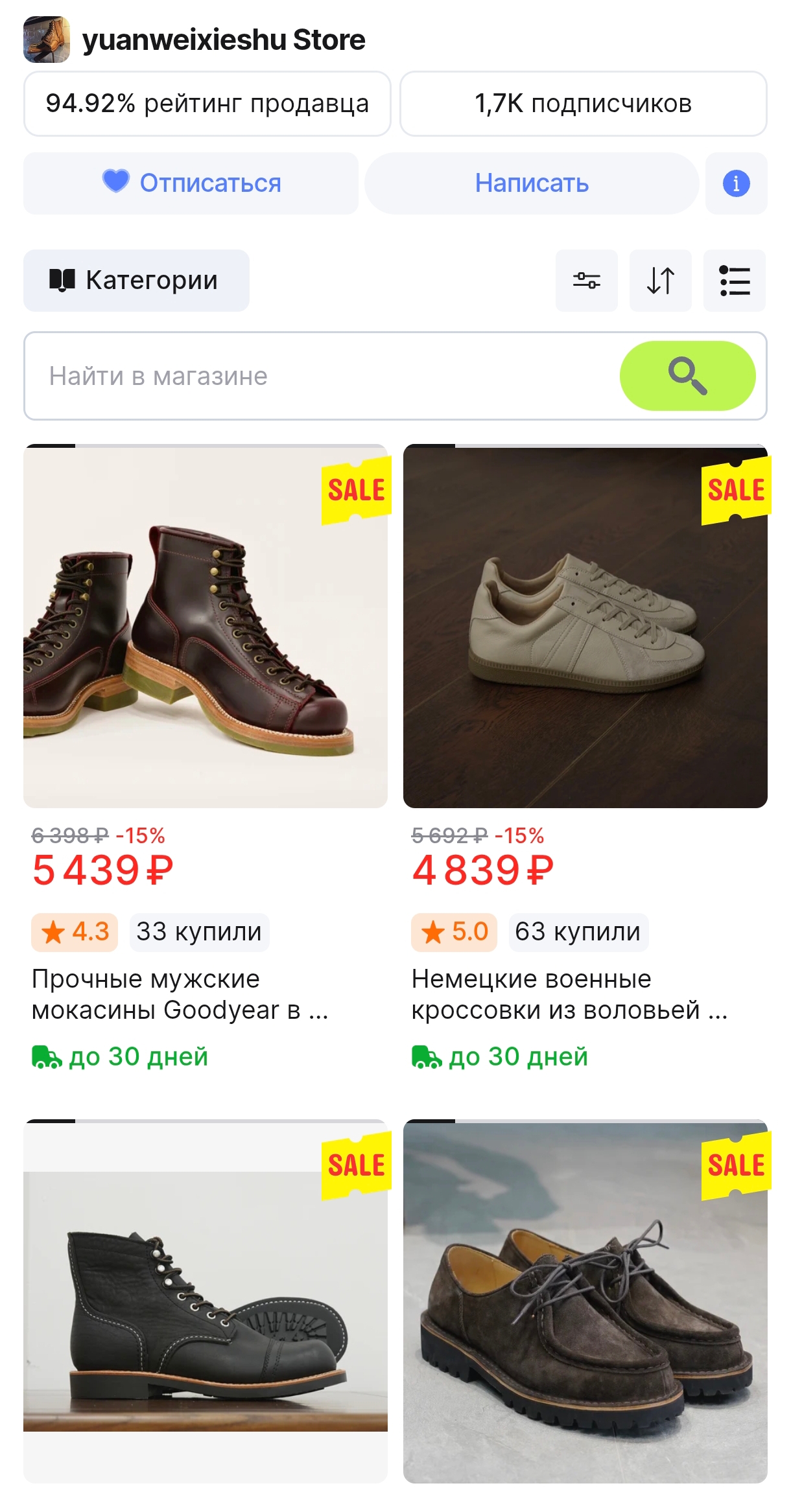Image resolution: width=791 pixels, height=1512 pixels.
Task: Open the Категории menu
Action: click(x=136, y=281)
